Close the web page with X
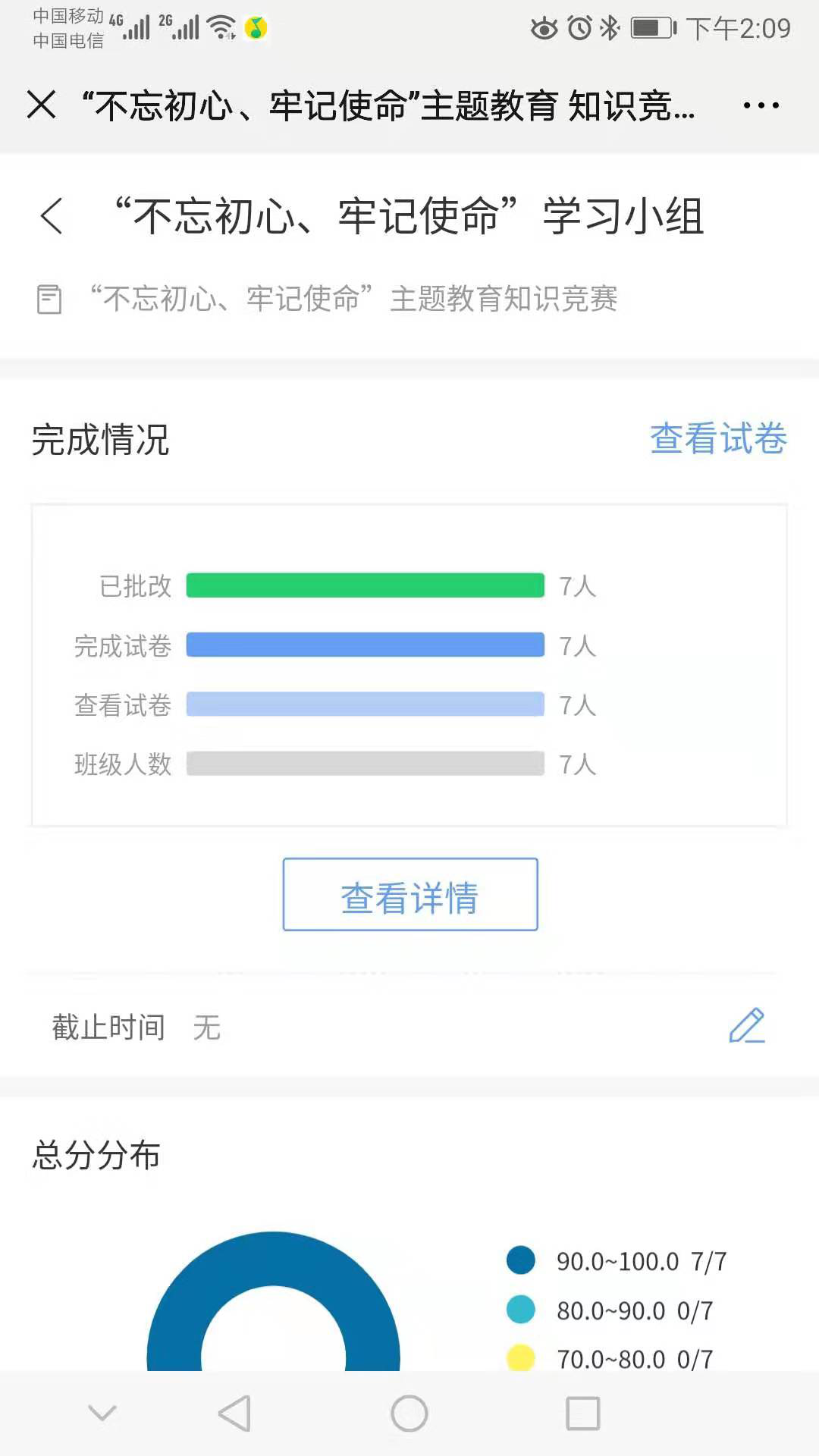Viewport: 819px width, 1456px height. tap(41, 105)
